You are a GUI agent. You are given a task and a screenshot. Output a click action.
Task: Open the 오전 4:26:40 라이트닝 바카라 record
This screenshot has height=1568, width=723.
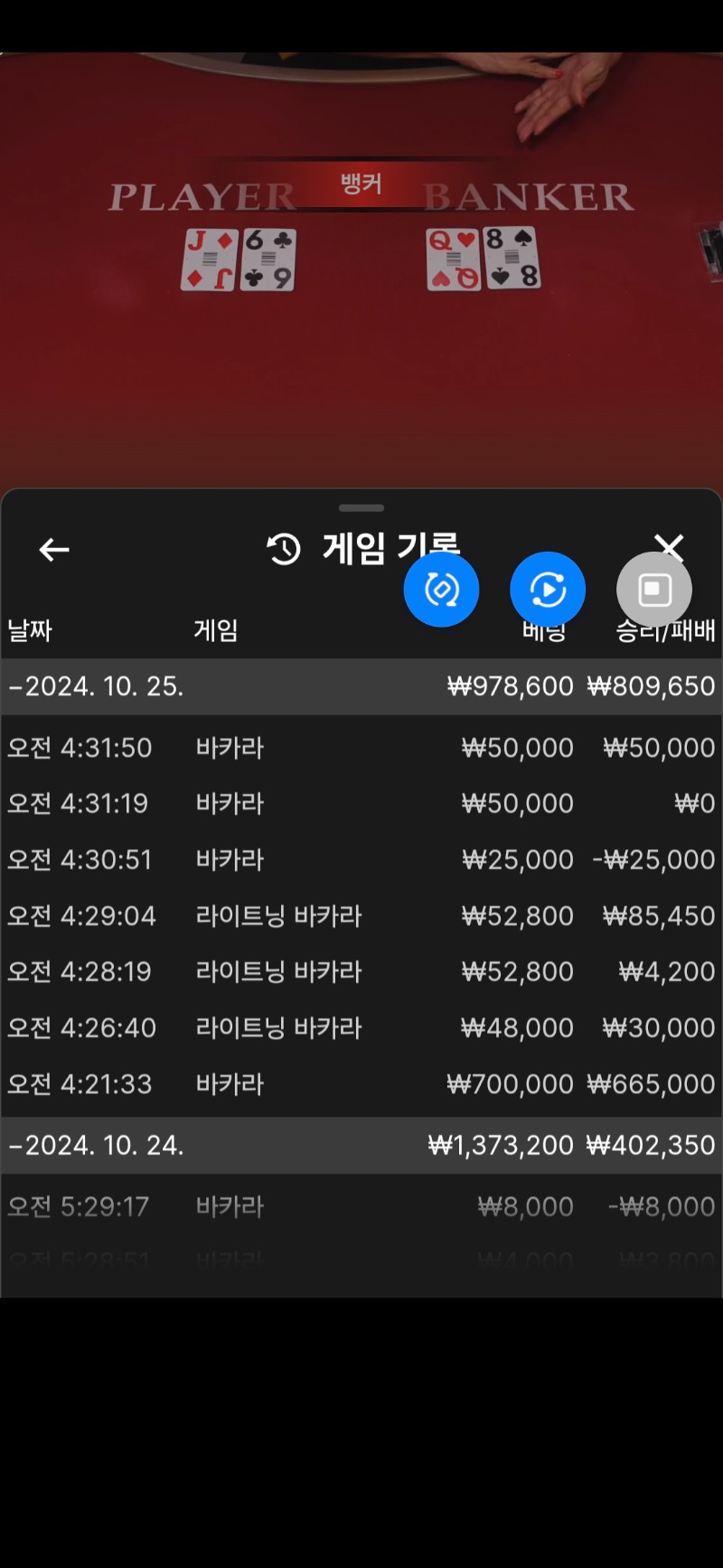coord(361,1028)
